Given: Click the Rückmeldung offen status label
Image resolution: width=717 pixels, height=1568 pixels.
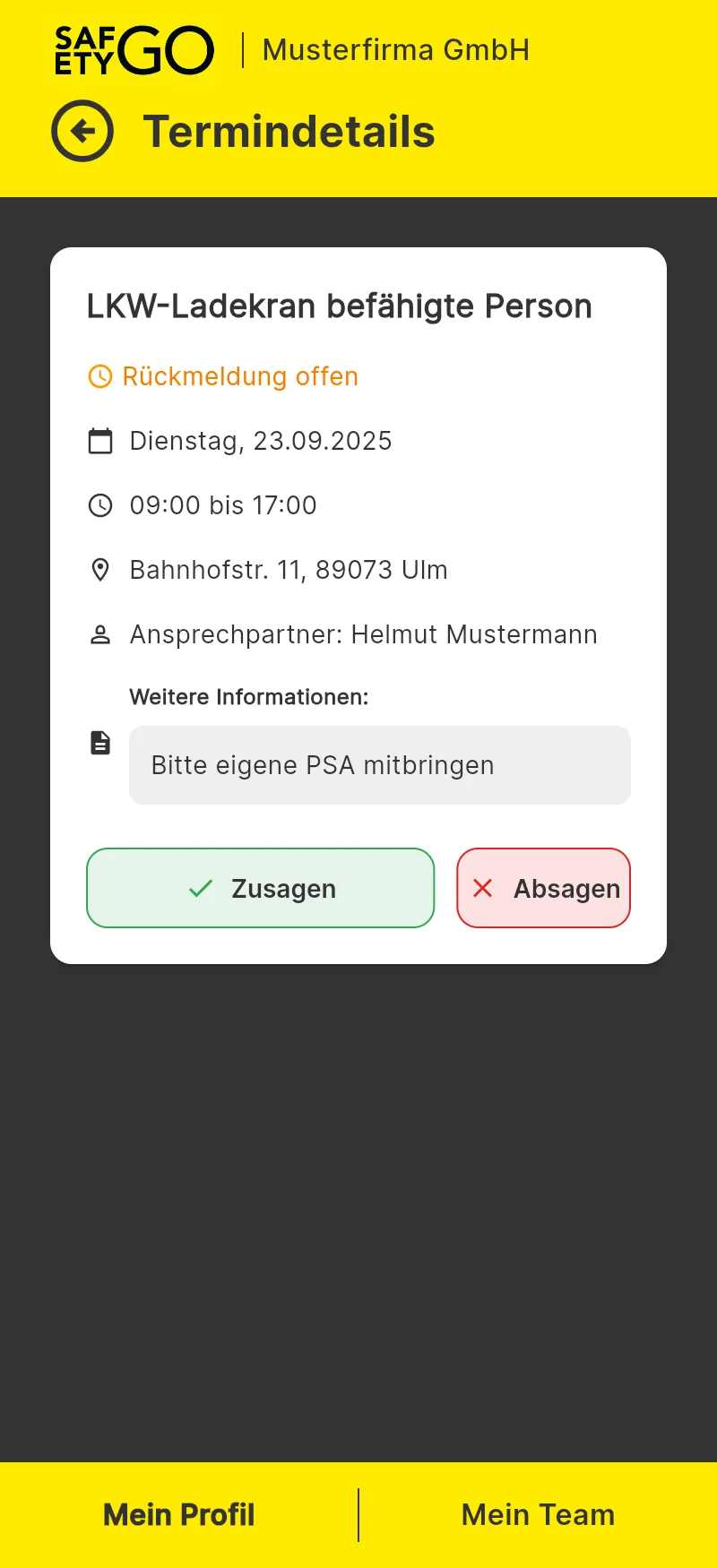Looking at the screenshot, I should 239,376.
